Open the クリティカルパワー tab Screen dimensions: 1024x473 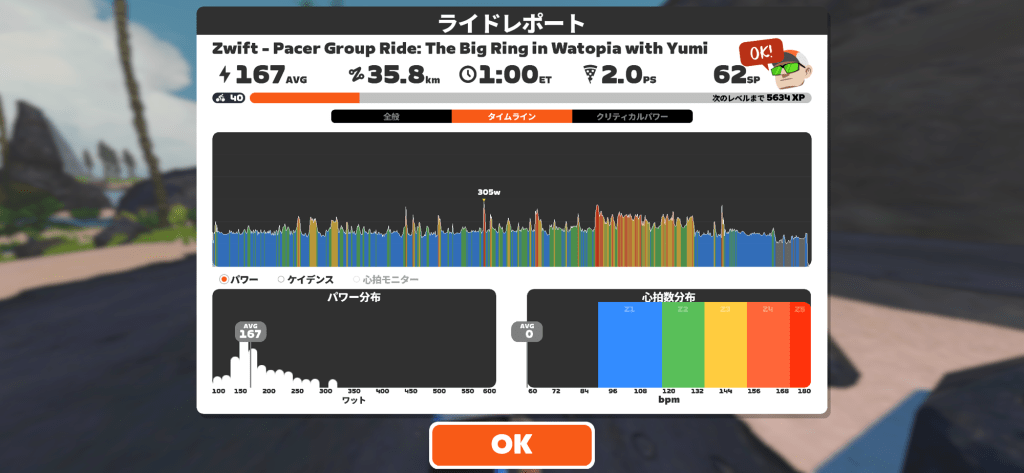pyautogui.click(x=631, y=117)
